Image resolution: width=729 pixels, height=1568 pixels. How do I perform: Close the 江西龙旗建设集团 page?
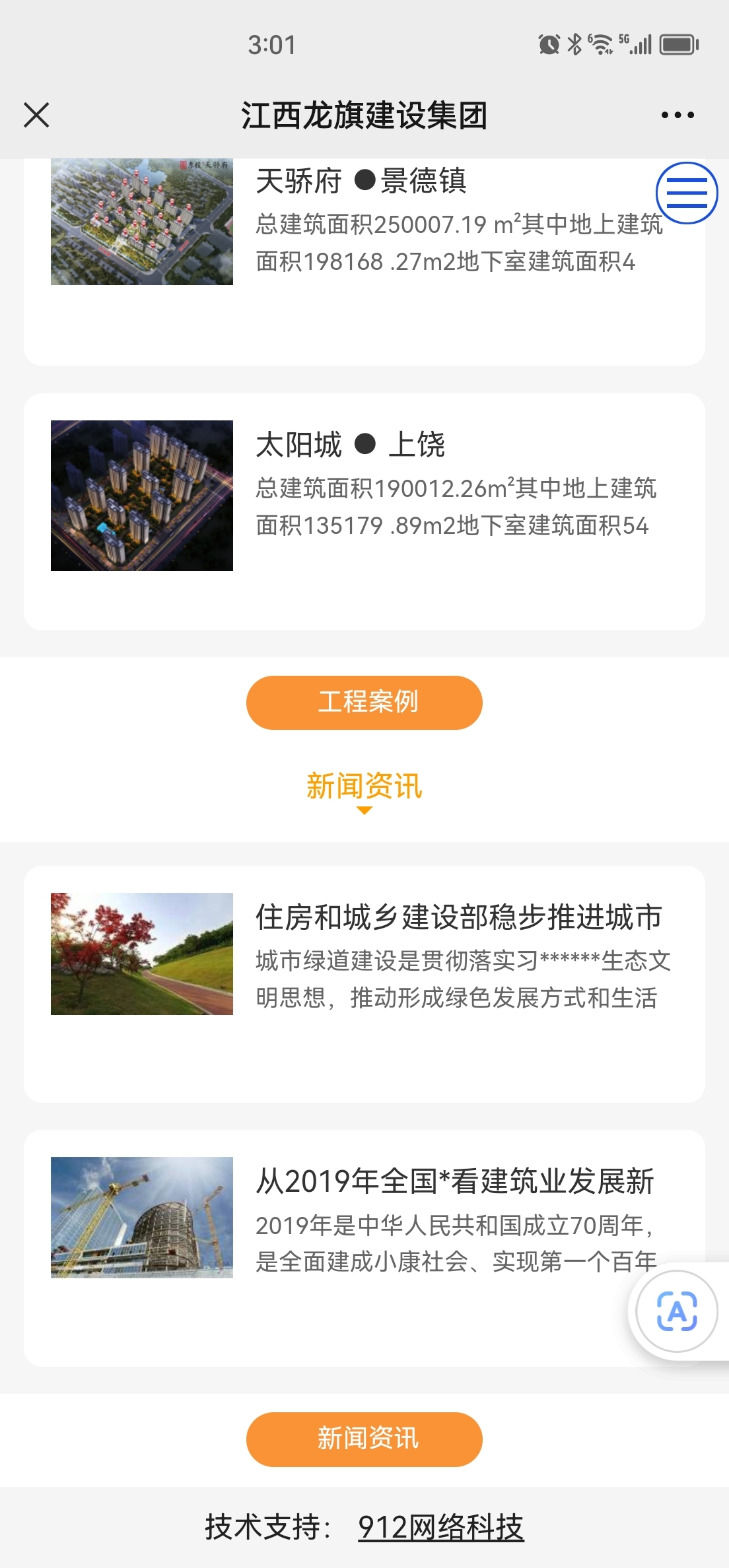[x=36, y=115]
